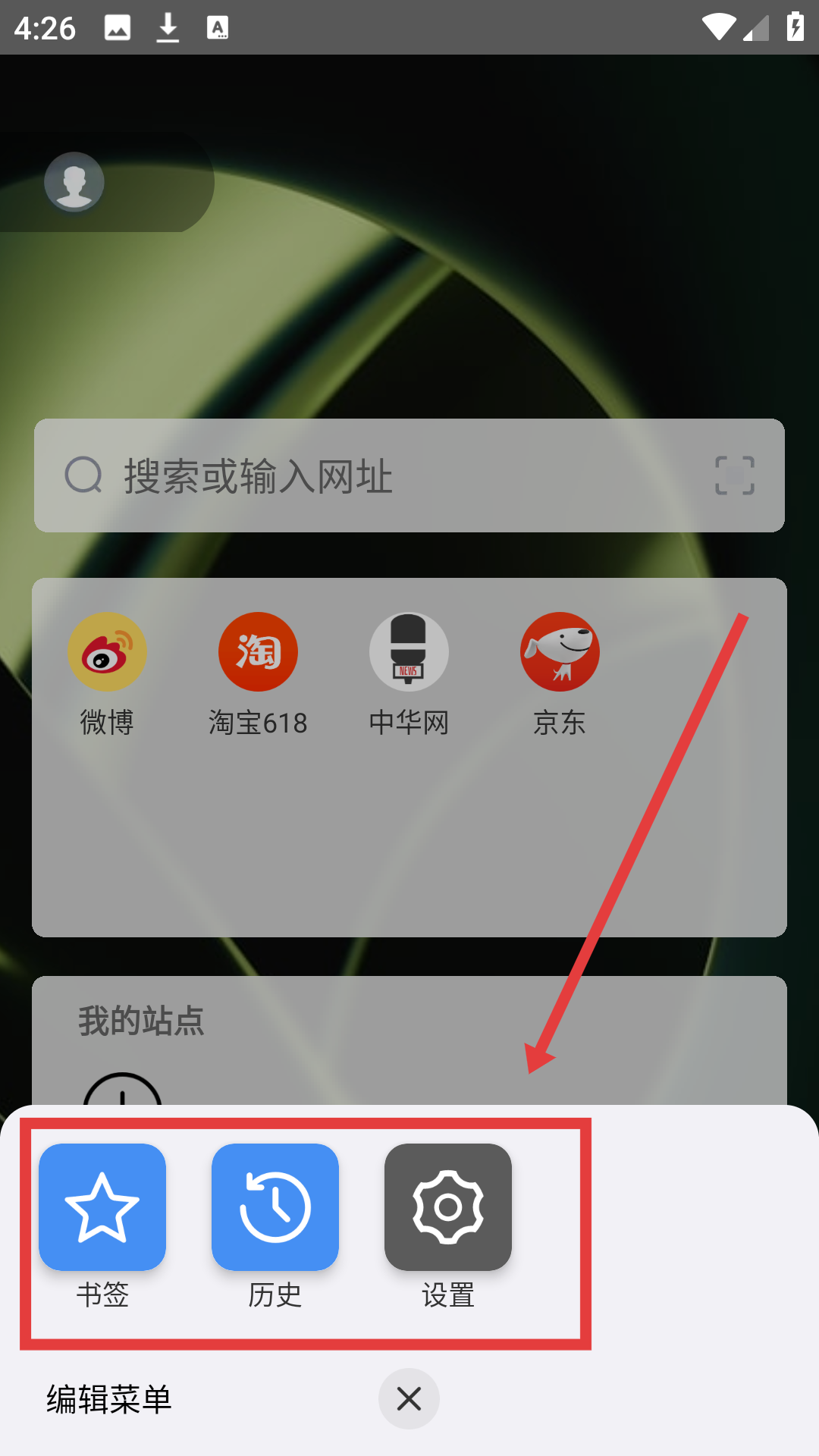This screenshot has height=1456, width=819.
Task: Add a new site under 我的站点
Action: pyautogui.click(x=122, y=1092)
